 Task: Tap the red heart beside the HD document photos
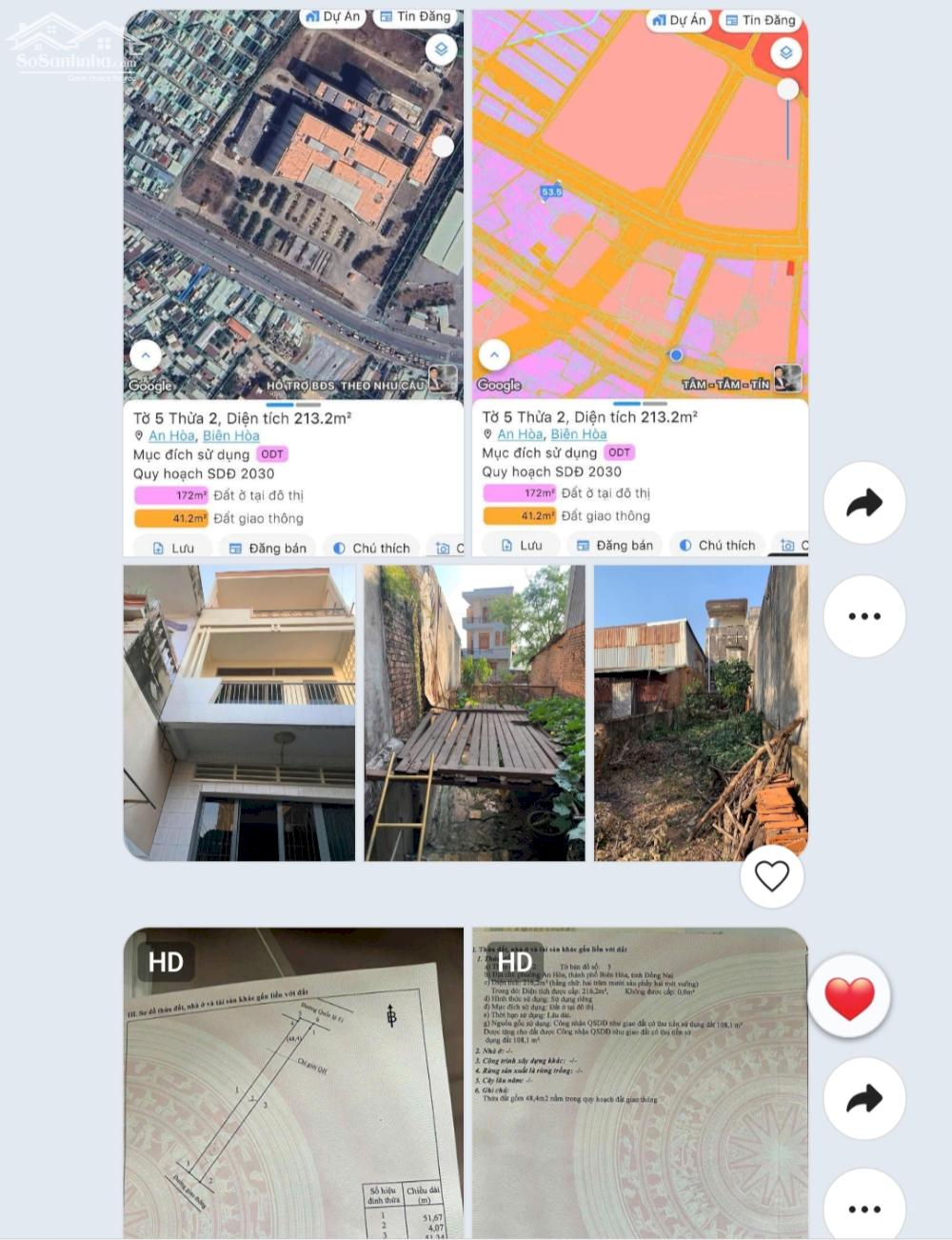point(848,996)
